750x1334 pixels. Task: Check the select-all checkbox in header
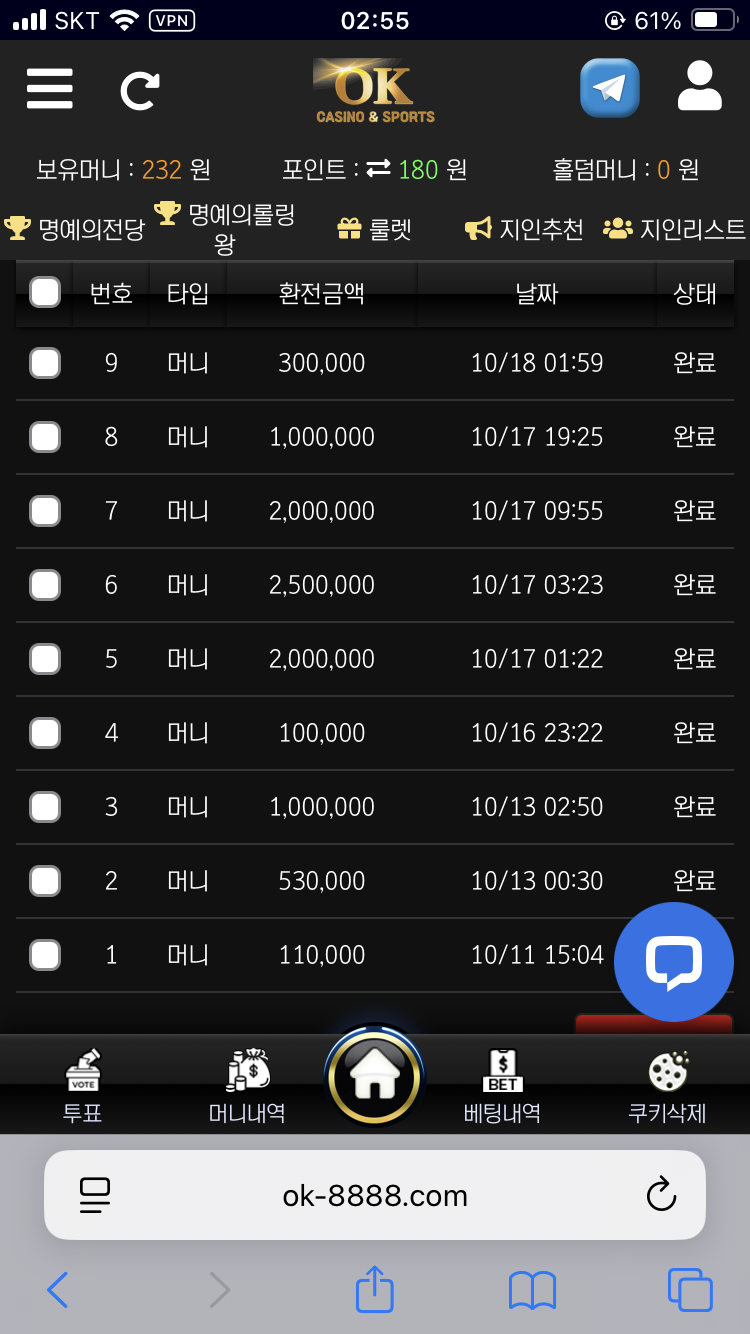[x=45, y=293]
